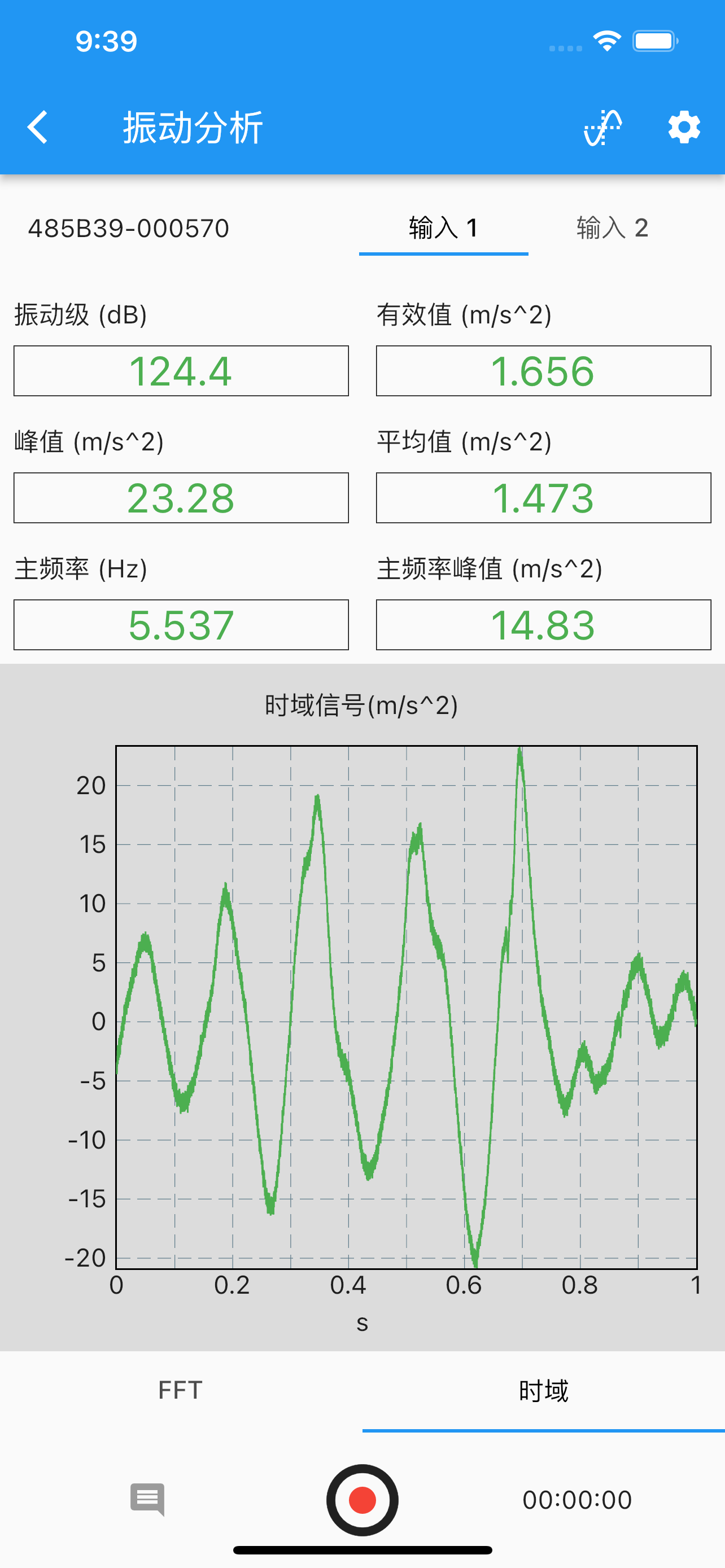The width and height of the screenshot is (725, 1568).
Task: Start recording with the red record button
Action: [362, 1500]
